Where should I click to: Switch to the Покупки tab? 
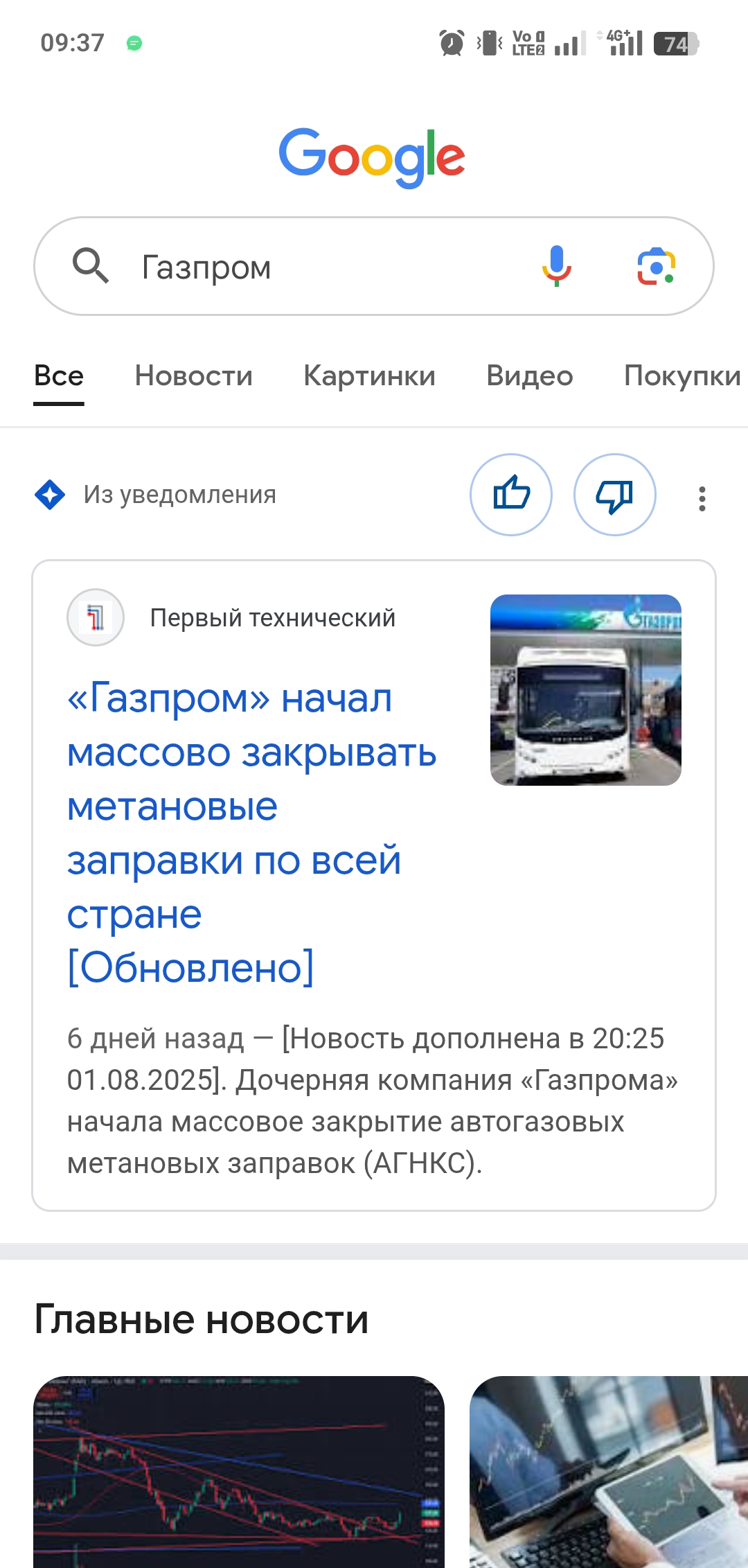[x=682, y=376]
